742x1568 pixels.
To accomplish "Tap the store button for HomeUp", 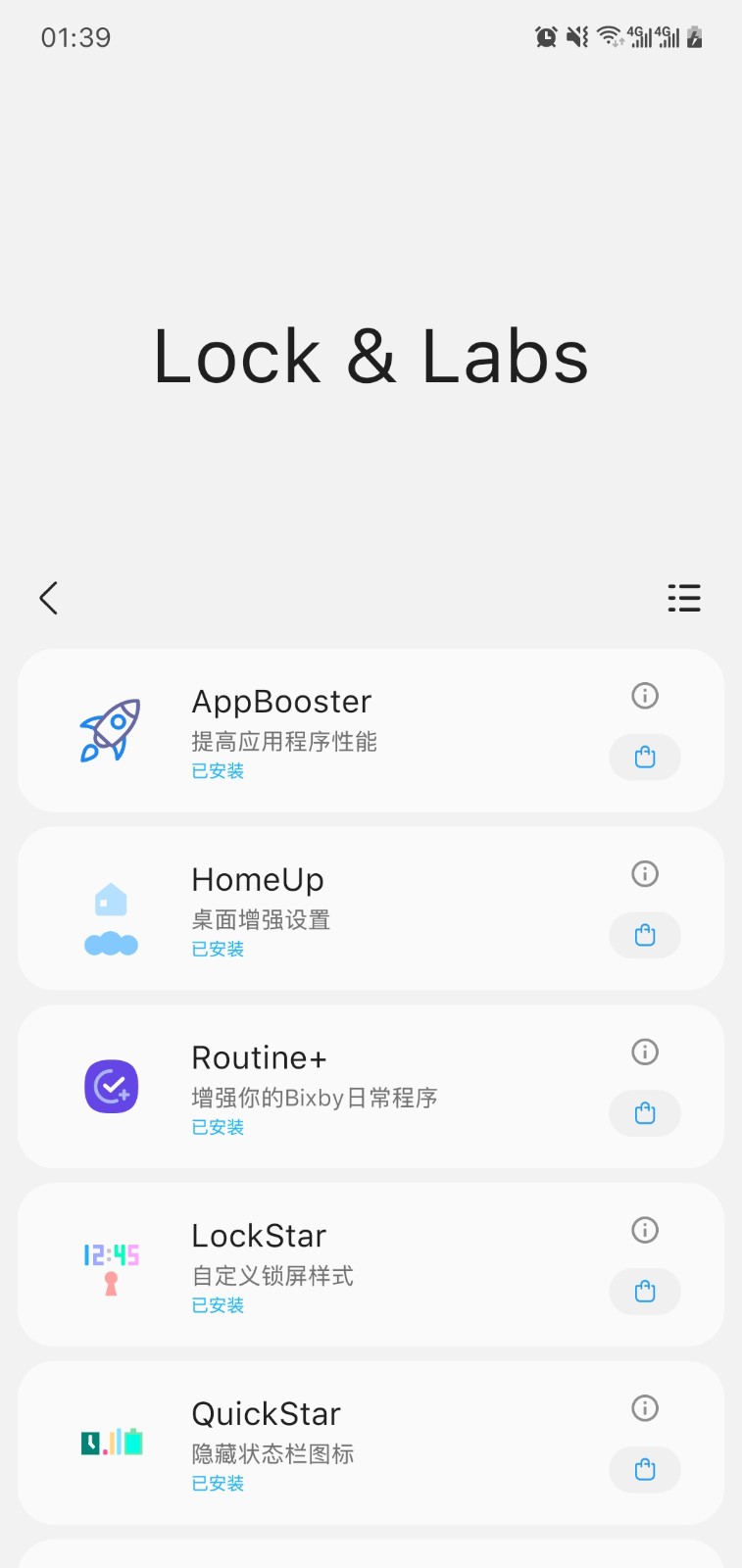I will point(645,936).
